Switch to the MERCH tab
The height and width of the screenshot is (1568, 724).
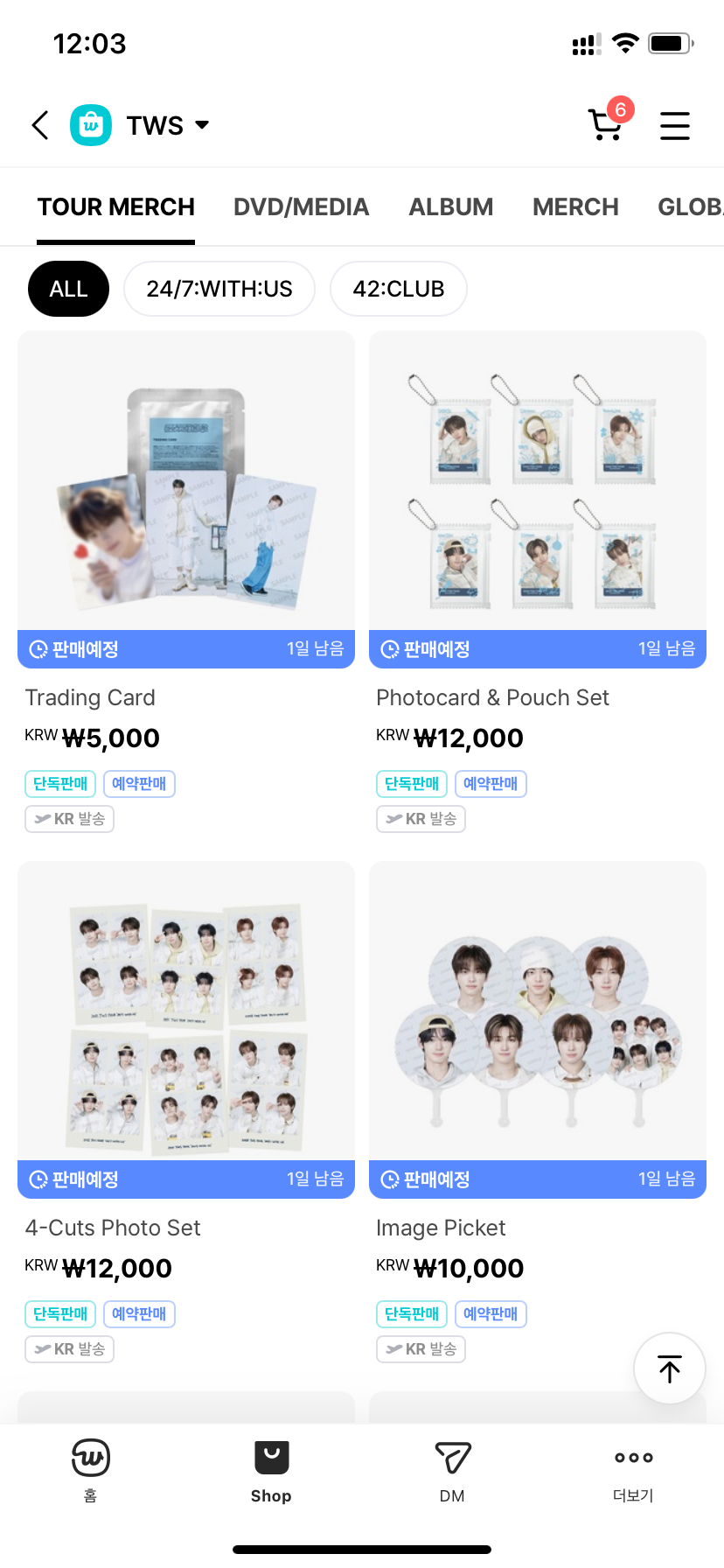(575, 207)
